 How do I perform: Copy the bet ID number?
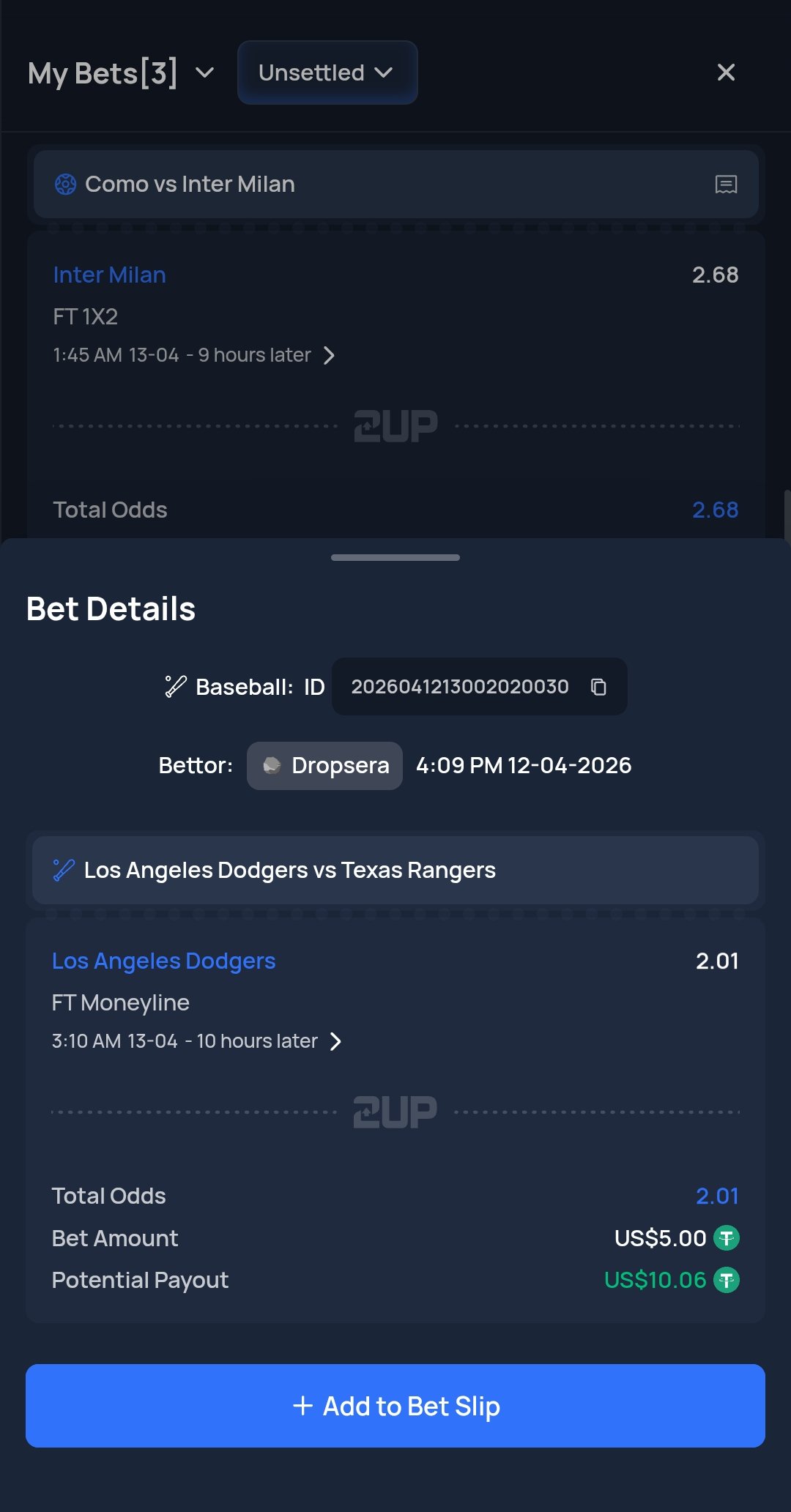point(598,687)
